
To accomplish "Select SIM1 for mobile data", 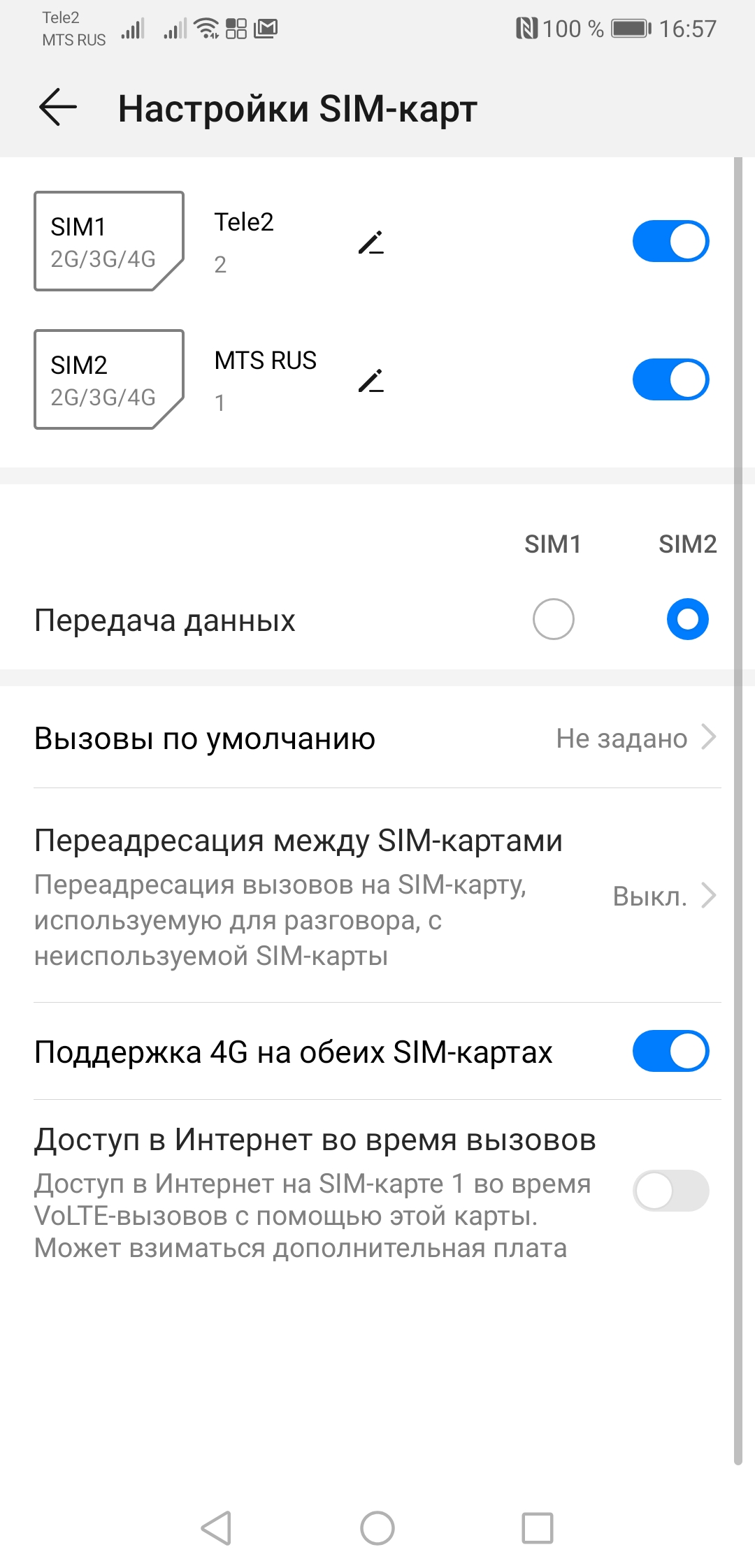I will pos(553,619).
